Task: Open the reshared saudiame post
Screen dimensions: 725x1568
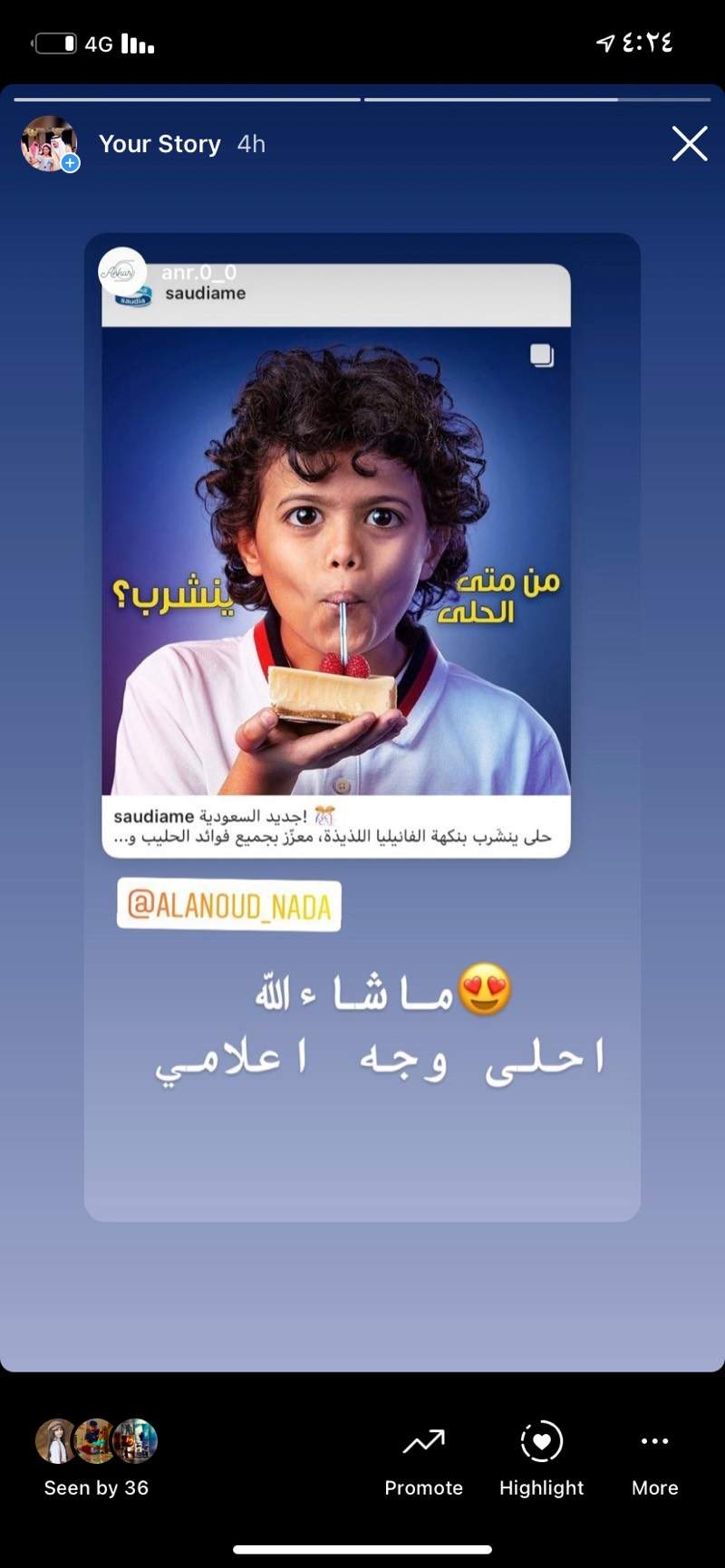Action: pos(336,561)
